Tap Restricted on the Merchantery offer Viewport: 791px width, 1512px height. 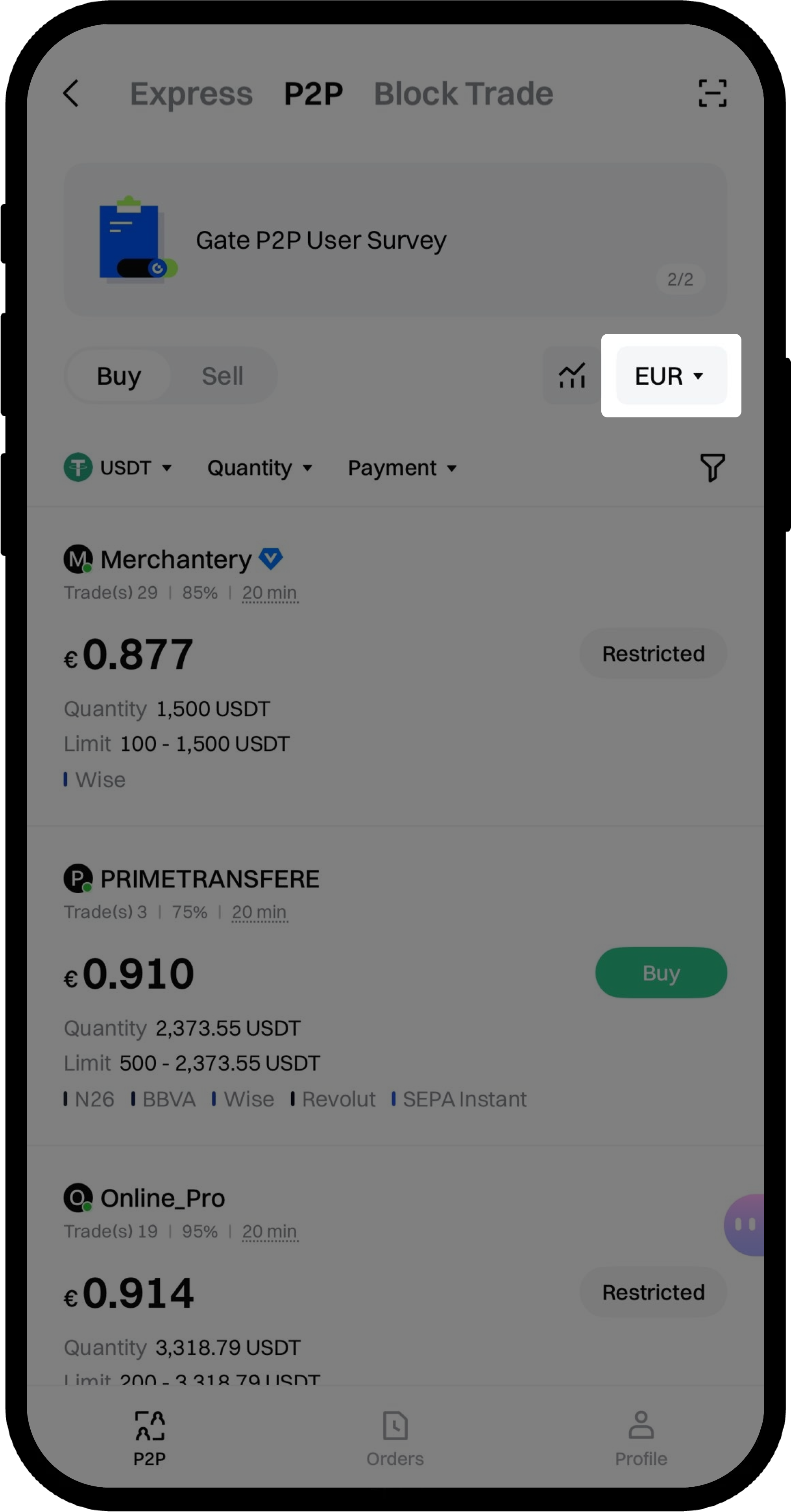point(653,653)
